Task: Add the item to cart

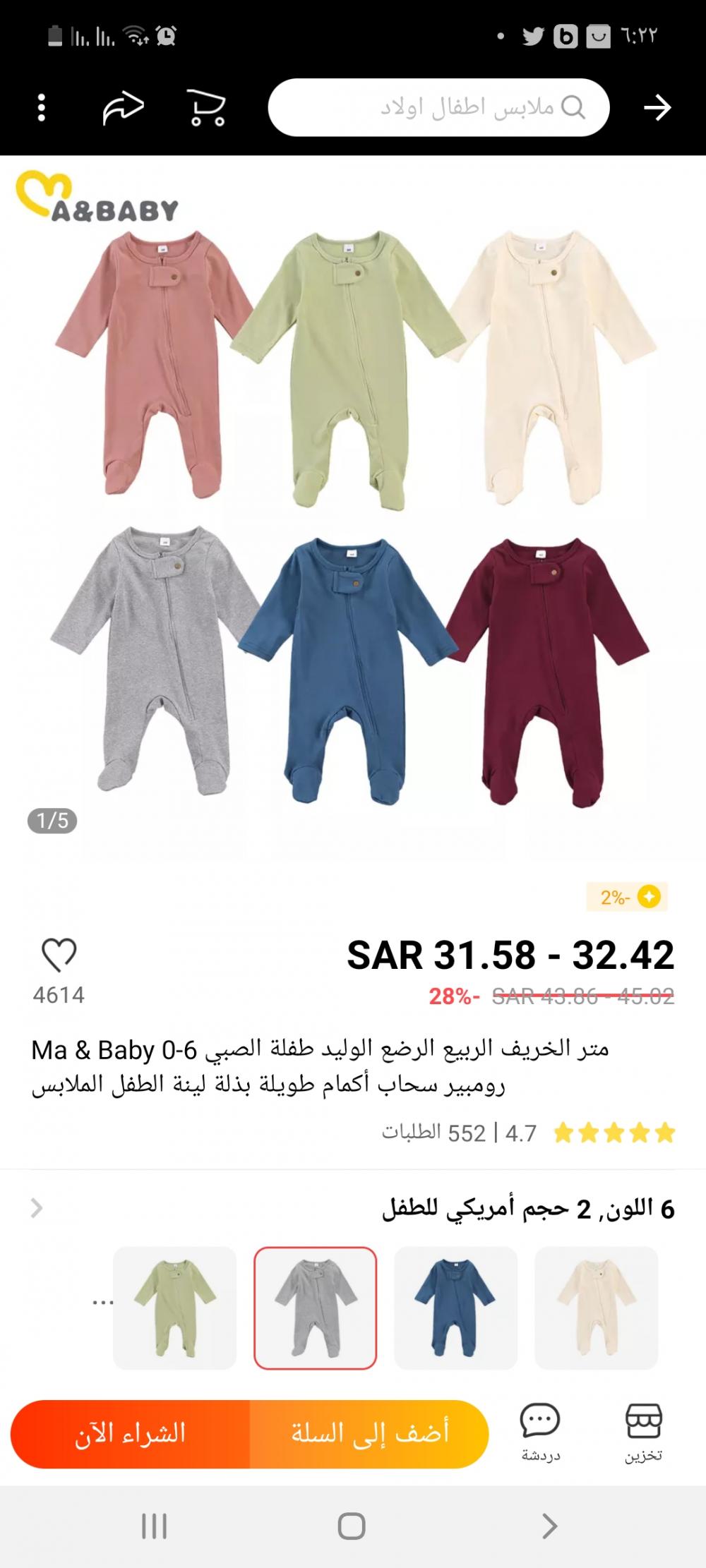Action: 369,1434
